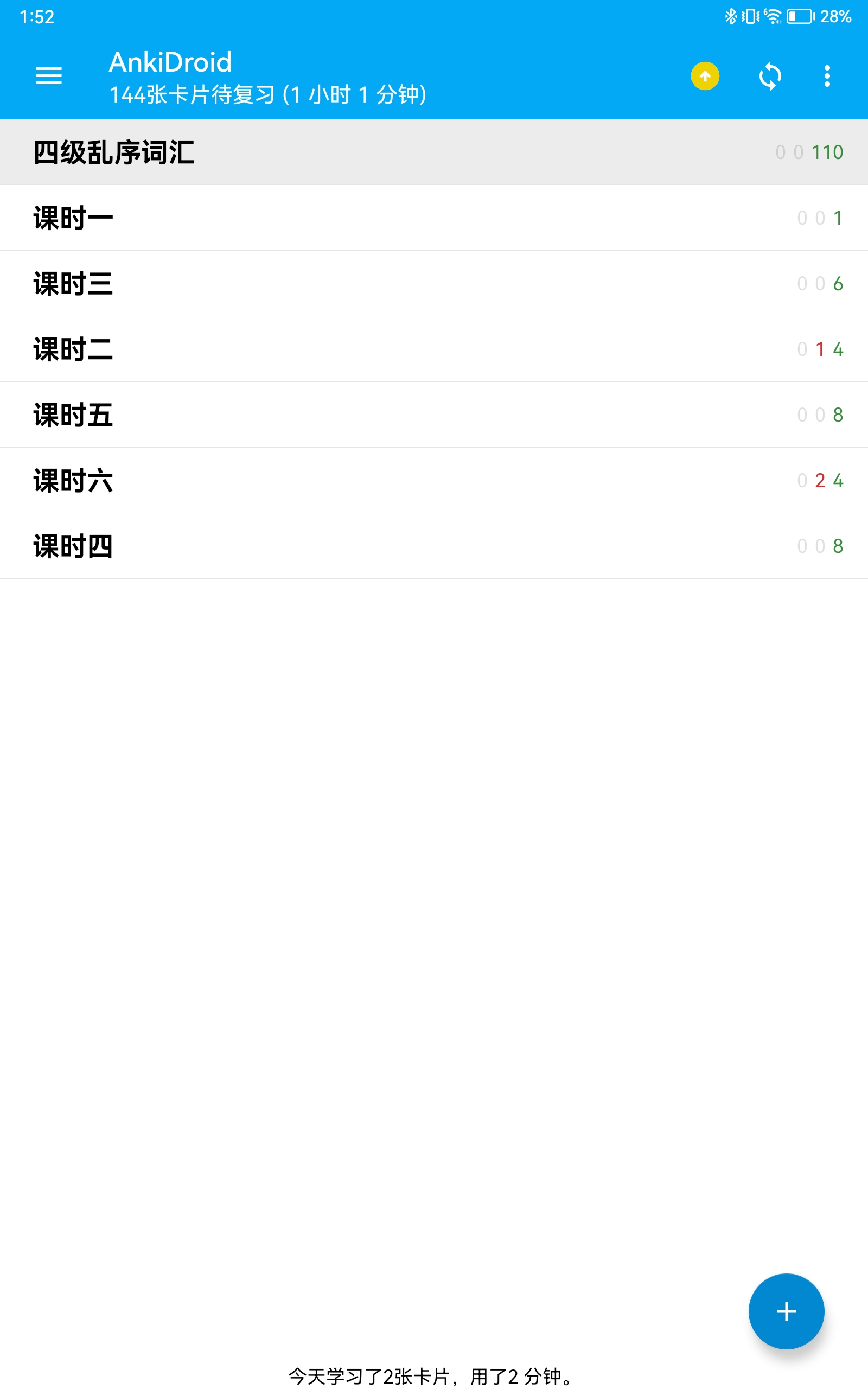Tap the green due count 8 on 课时五
The height and width of the screenshot is (1389, 868).
(x=837, y=415)
